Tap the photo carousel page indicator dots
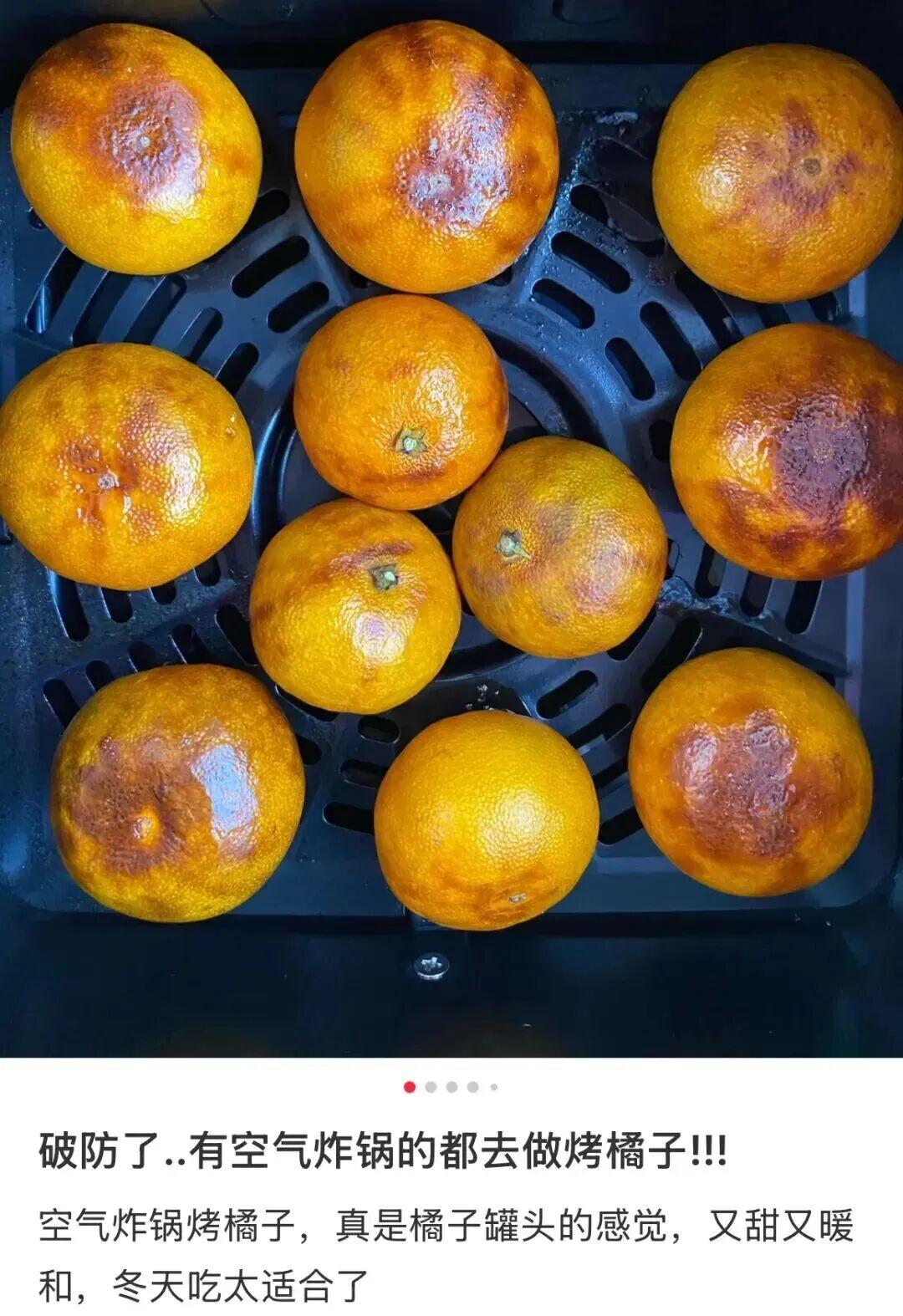 click(x=451, y=1087)
